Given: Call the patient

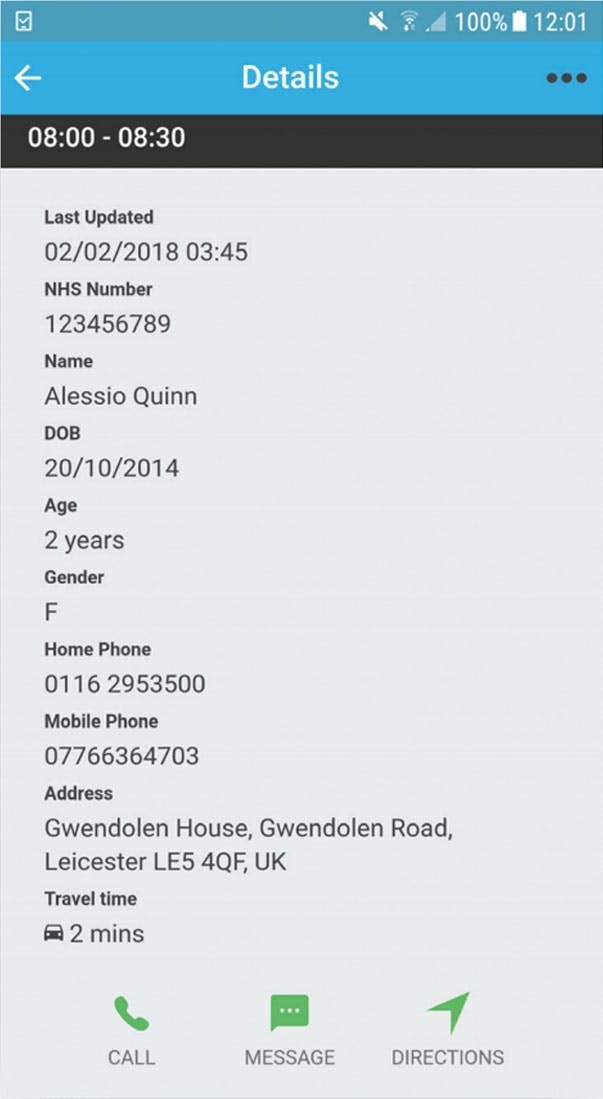Looking at the screenshot, I should 131,1030.
